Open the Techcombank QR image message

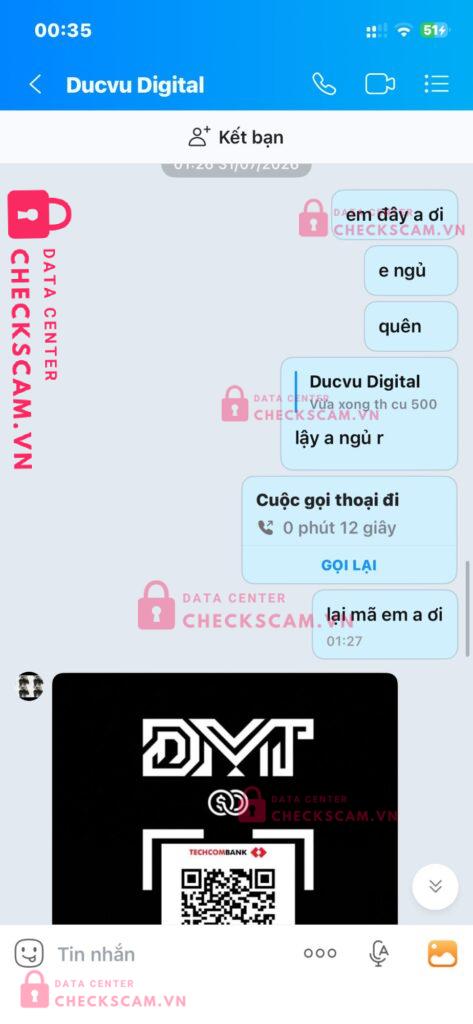[225, 799]
